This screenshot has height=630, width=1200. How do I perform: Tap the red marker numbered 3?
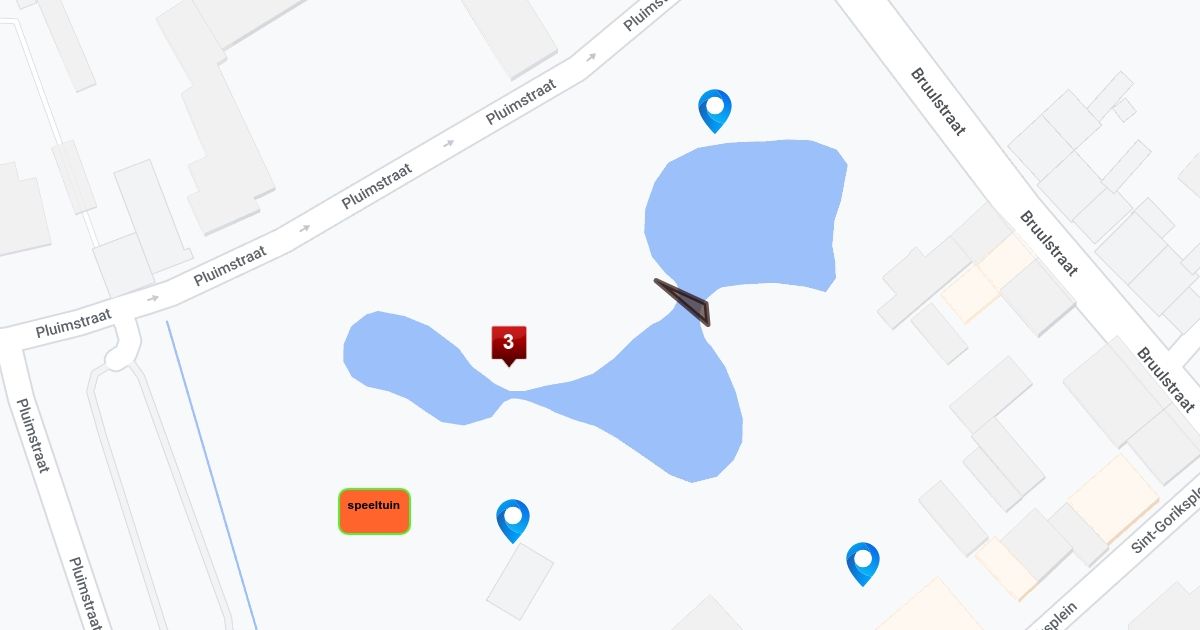click(x=508, y=343)
